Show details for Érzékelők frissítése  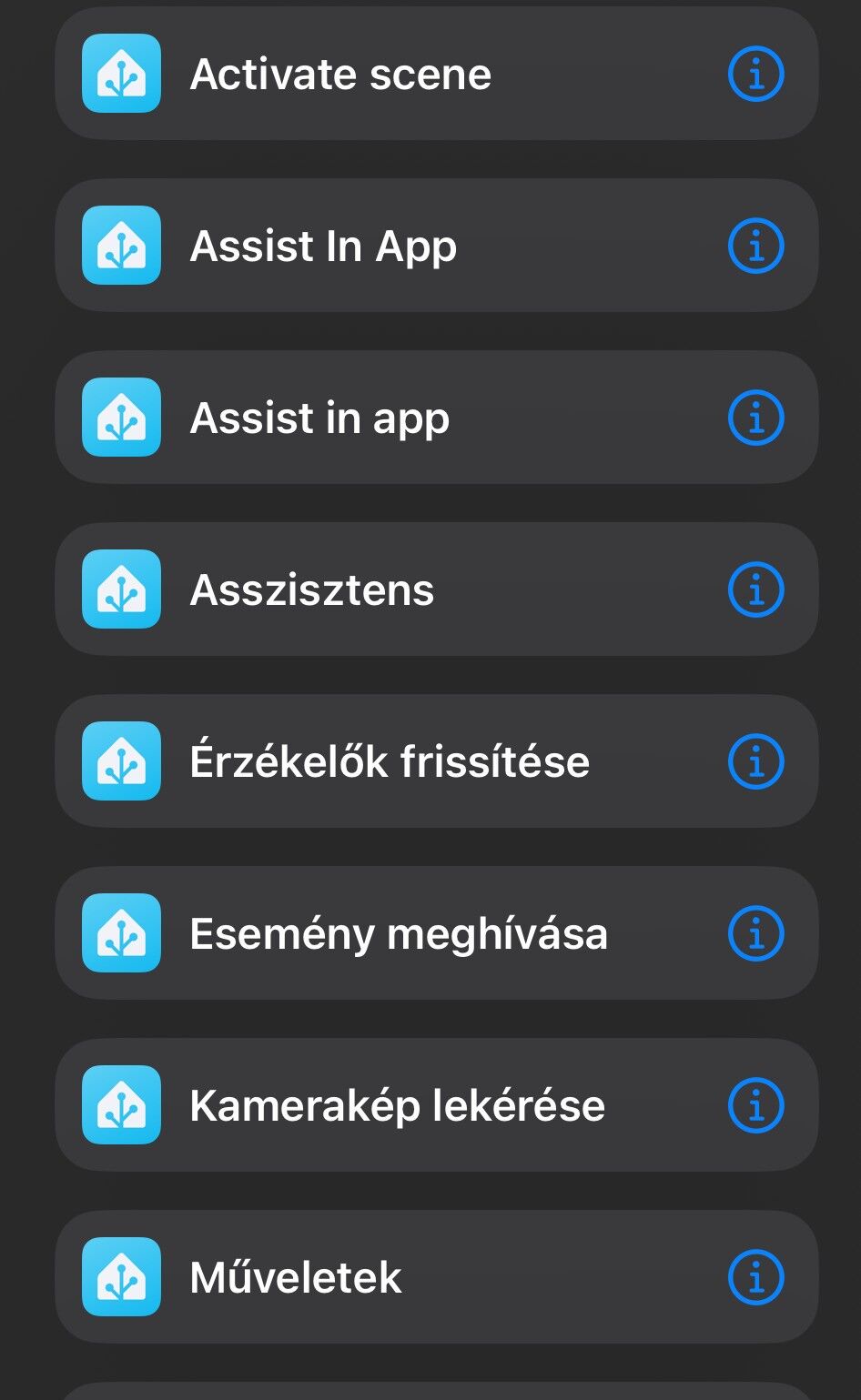tap(755, 762)
